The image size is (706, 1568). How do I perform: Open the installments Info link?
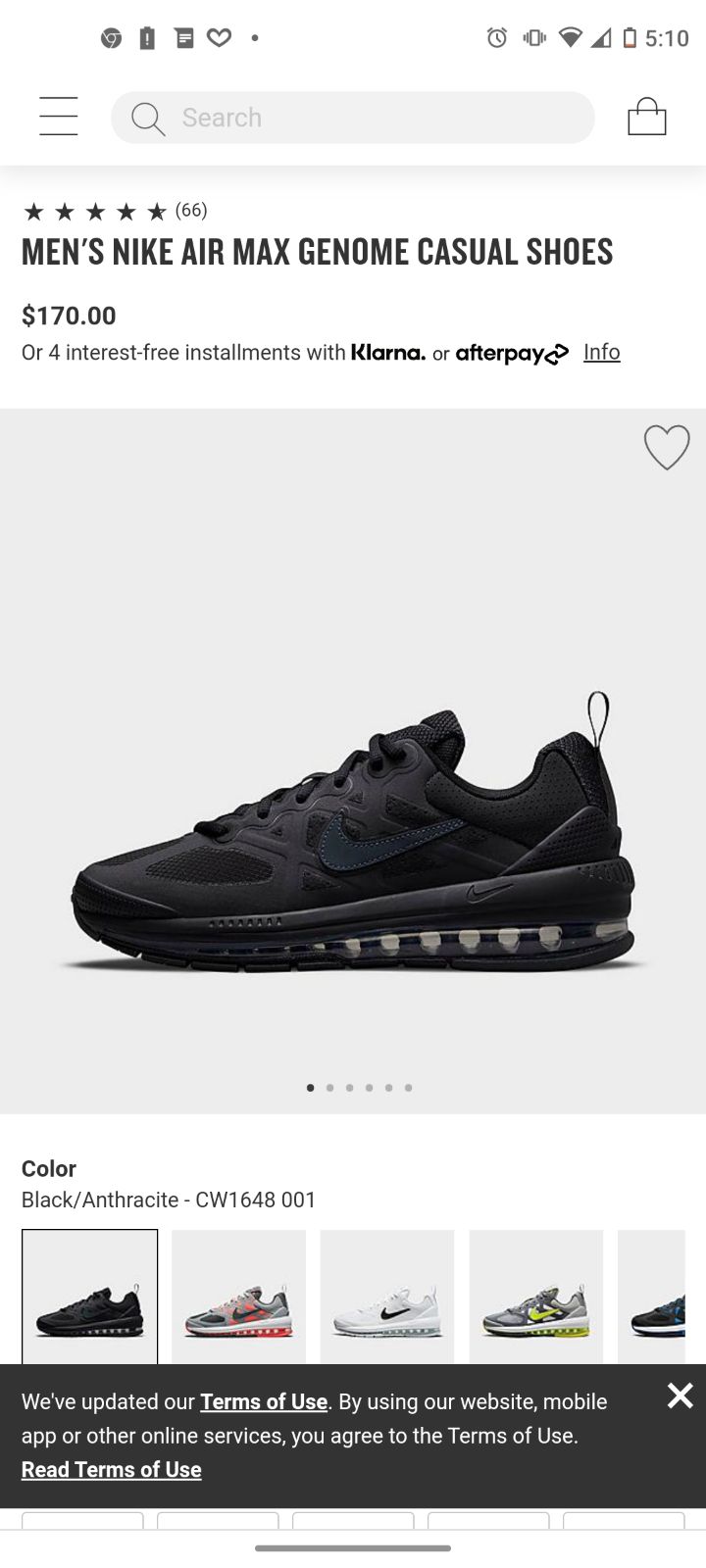coord(602,352)
